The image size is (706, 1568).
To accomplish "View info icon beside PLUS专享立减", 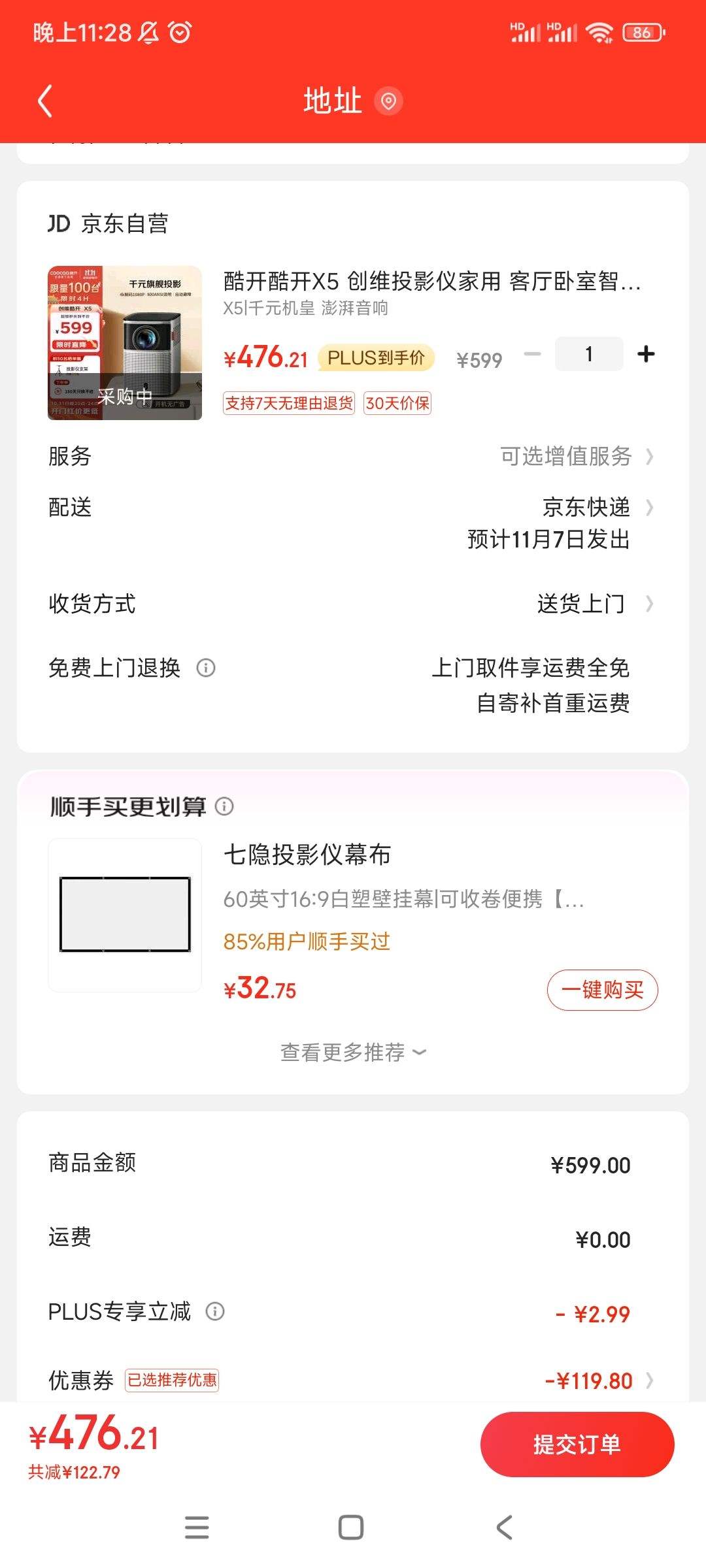I will [216, 1311].
